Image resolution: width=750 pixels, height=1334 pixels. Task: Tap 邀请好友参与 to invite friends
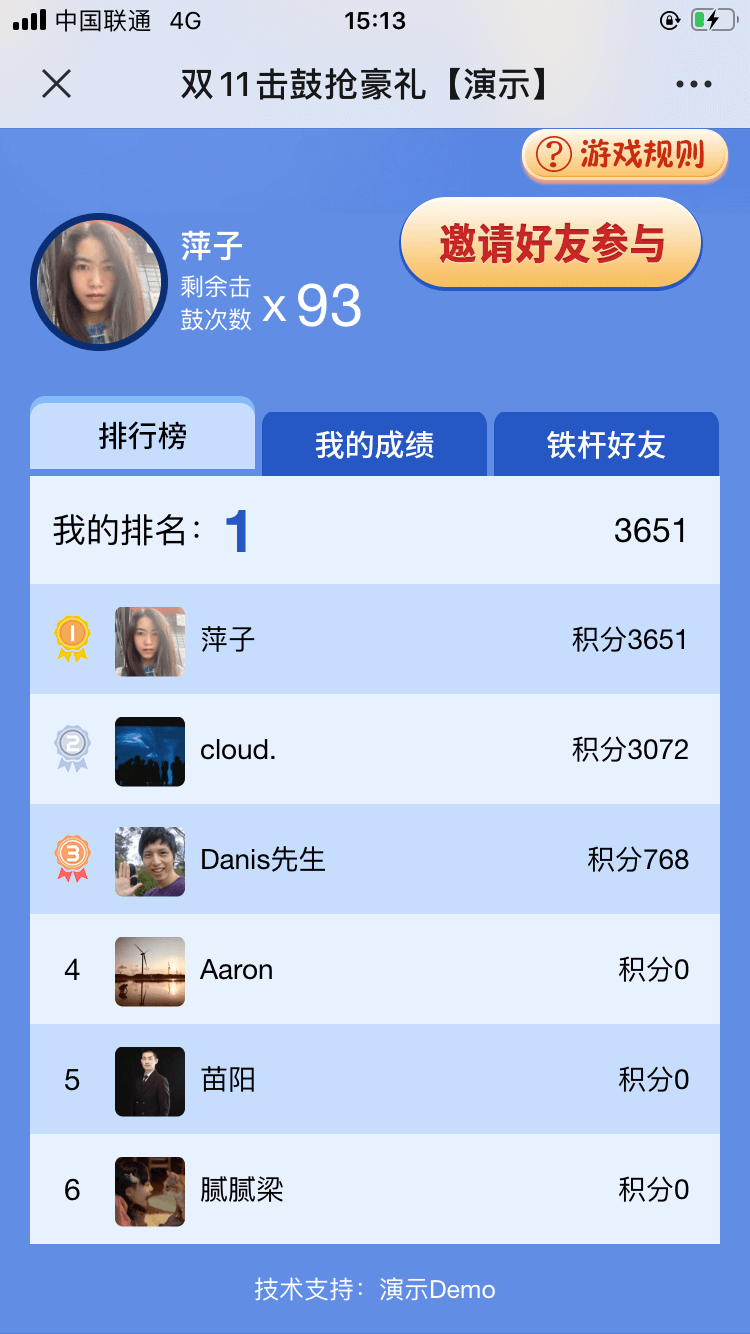click(x=551, y=244)
